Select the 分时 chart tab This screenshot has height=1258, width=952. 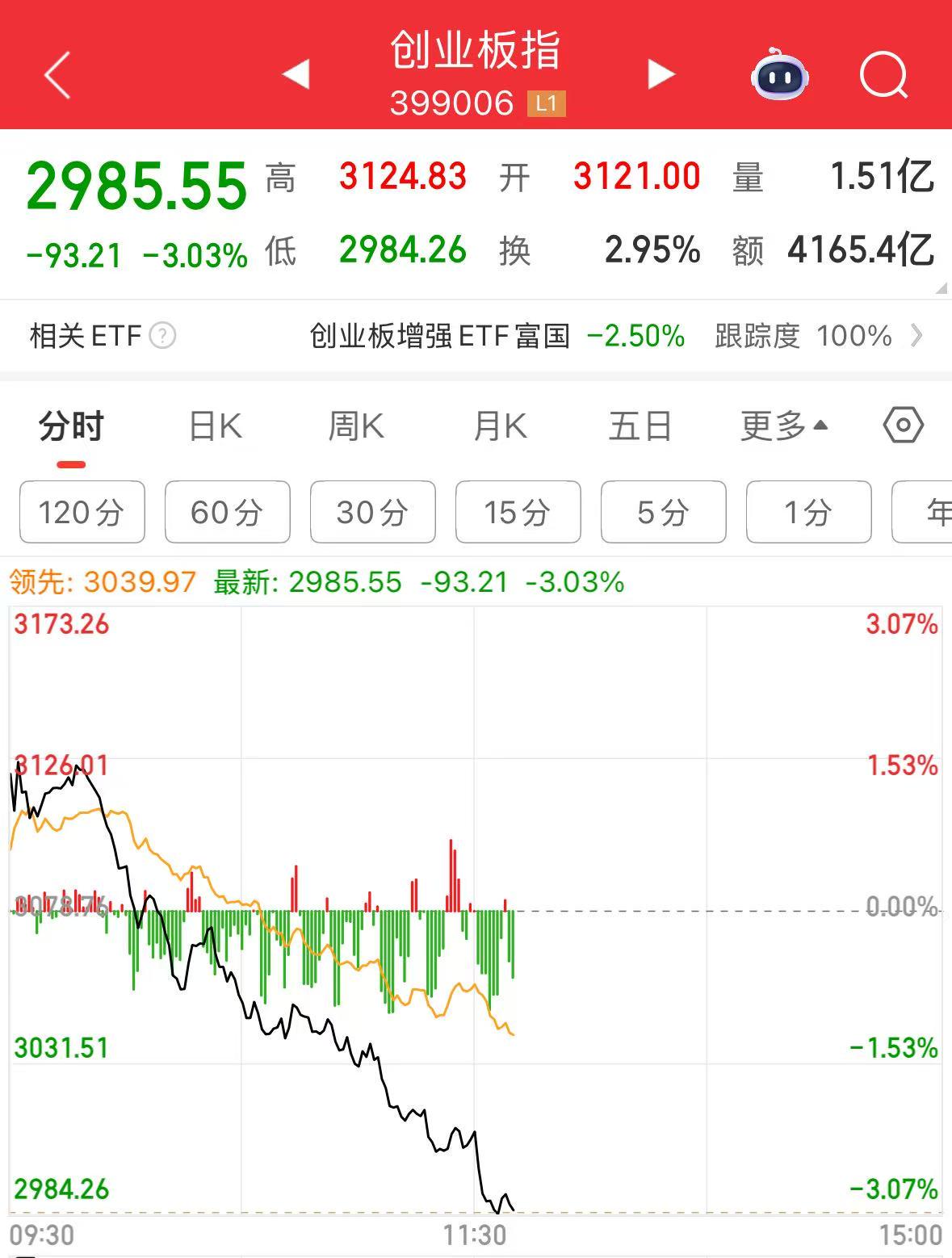tap(71, 426)
